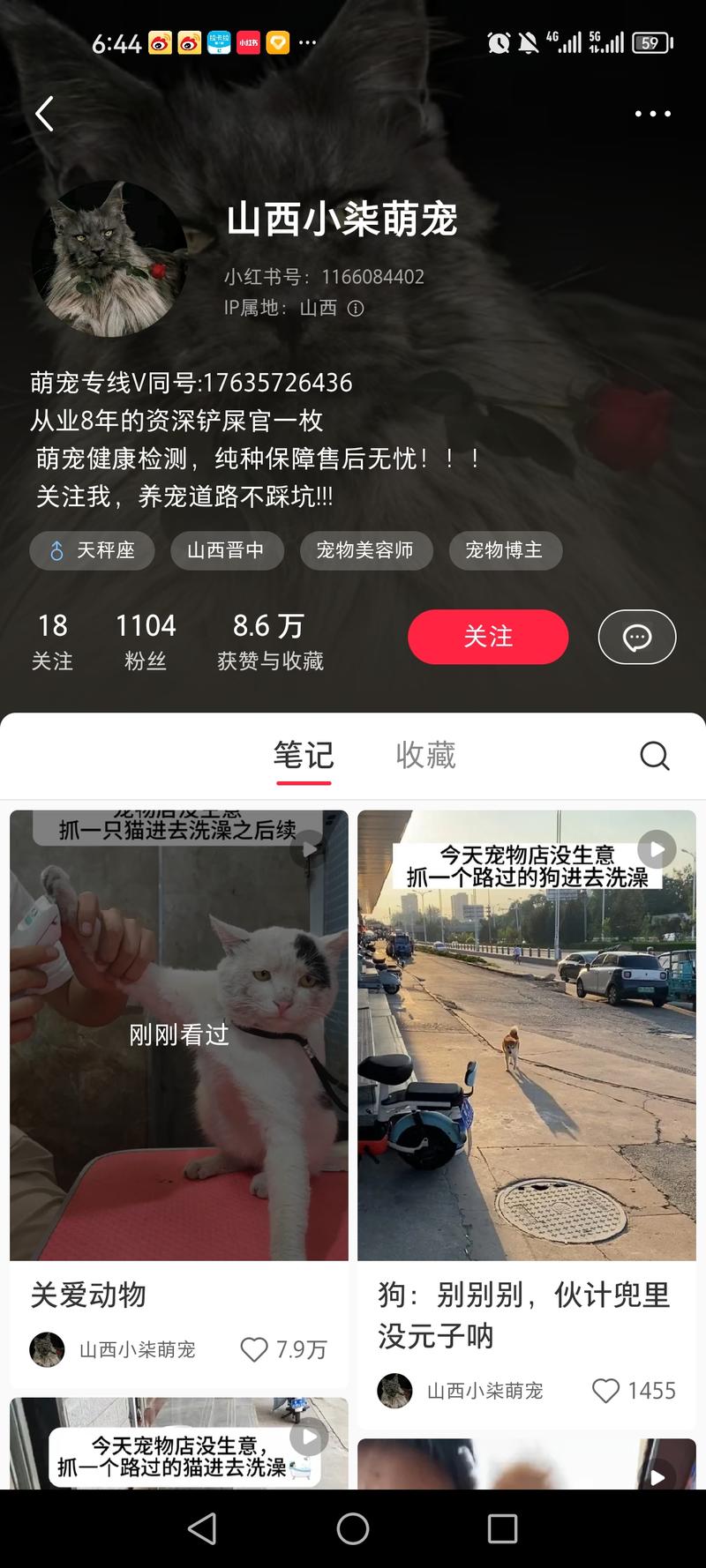
Task: Tap the 山西晋中 location chip
Action: click(x=227, y=550)
